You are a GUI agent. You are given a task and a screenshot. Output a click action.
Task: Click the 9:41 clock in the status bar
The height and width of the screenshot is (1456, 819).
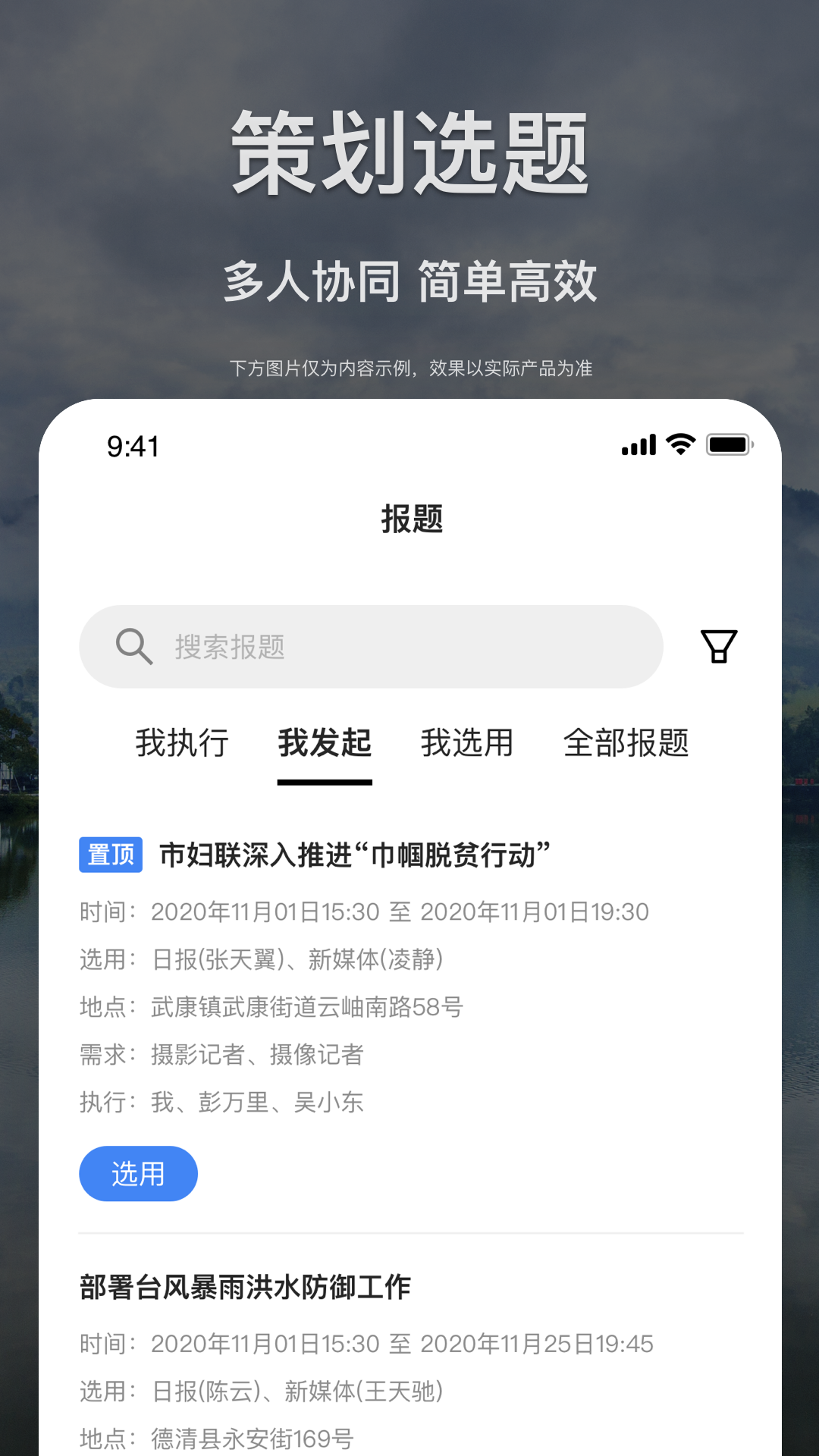pos(130,447)
